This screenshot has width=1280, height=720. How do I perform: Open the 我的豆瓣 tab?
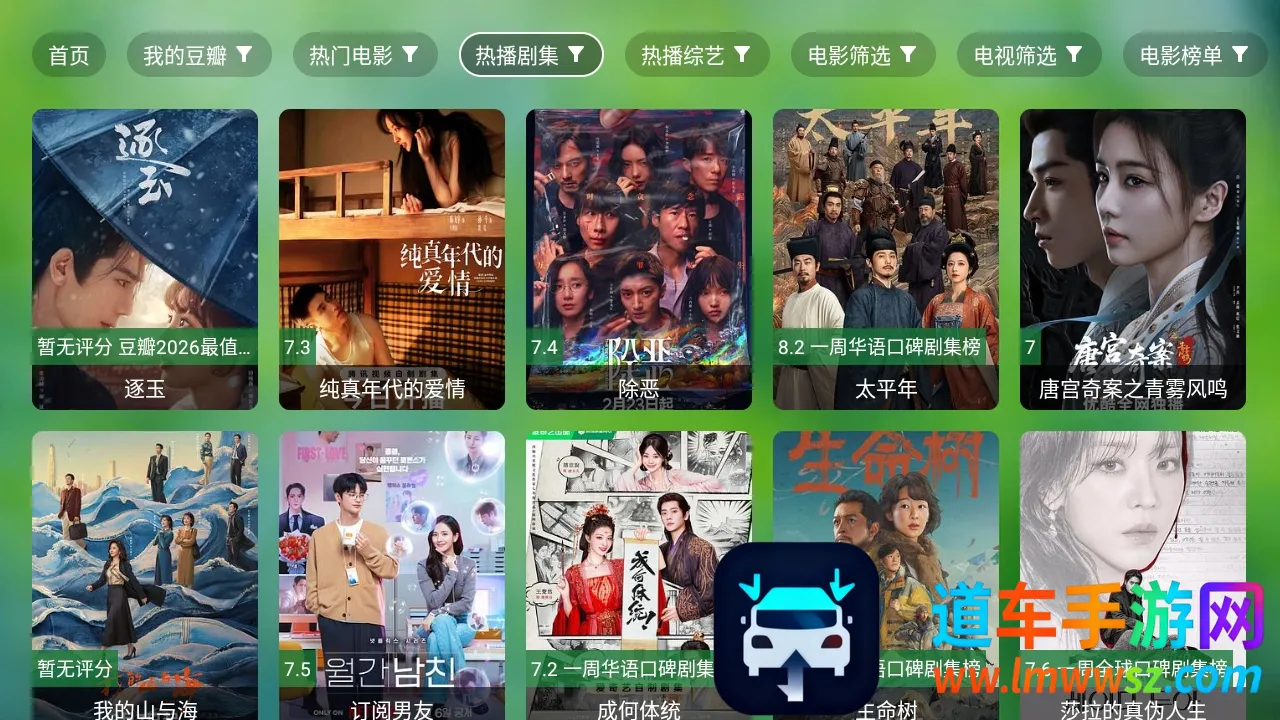[199, 55]
